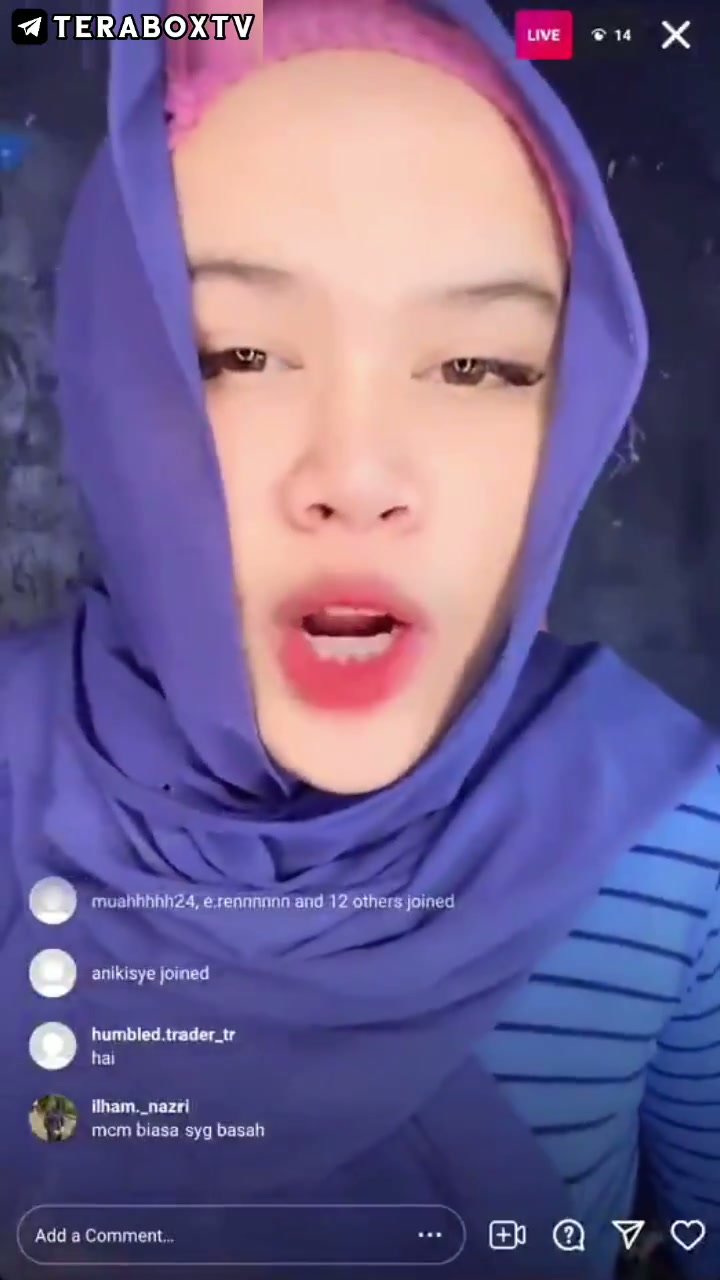Image resolution: width=720 pixels, height=1280 pixels.
Task: Close the live stream with the X
Action: coord(675,35)
